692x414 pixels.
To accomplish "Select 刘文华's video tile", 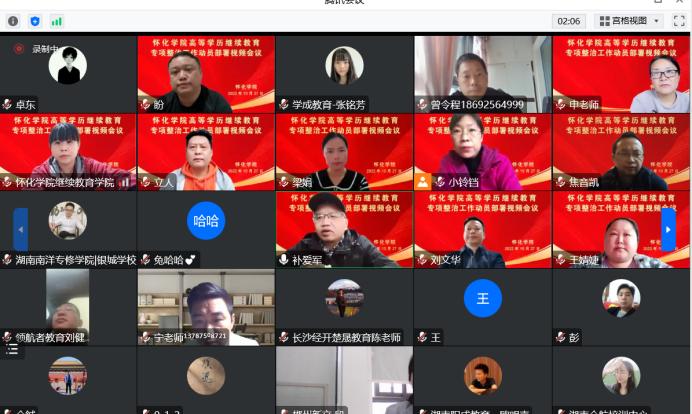I will coord(482,229).
